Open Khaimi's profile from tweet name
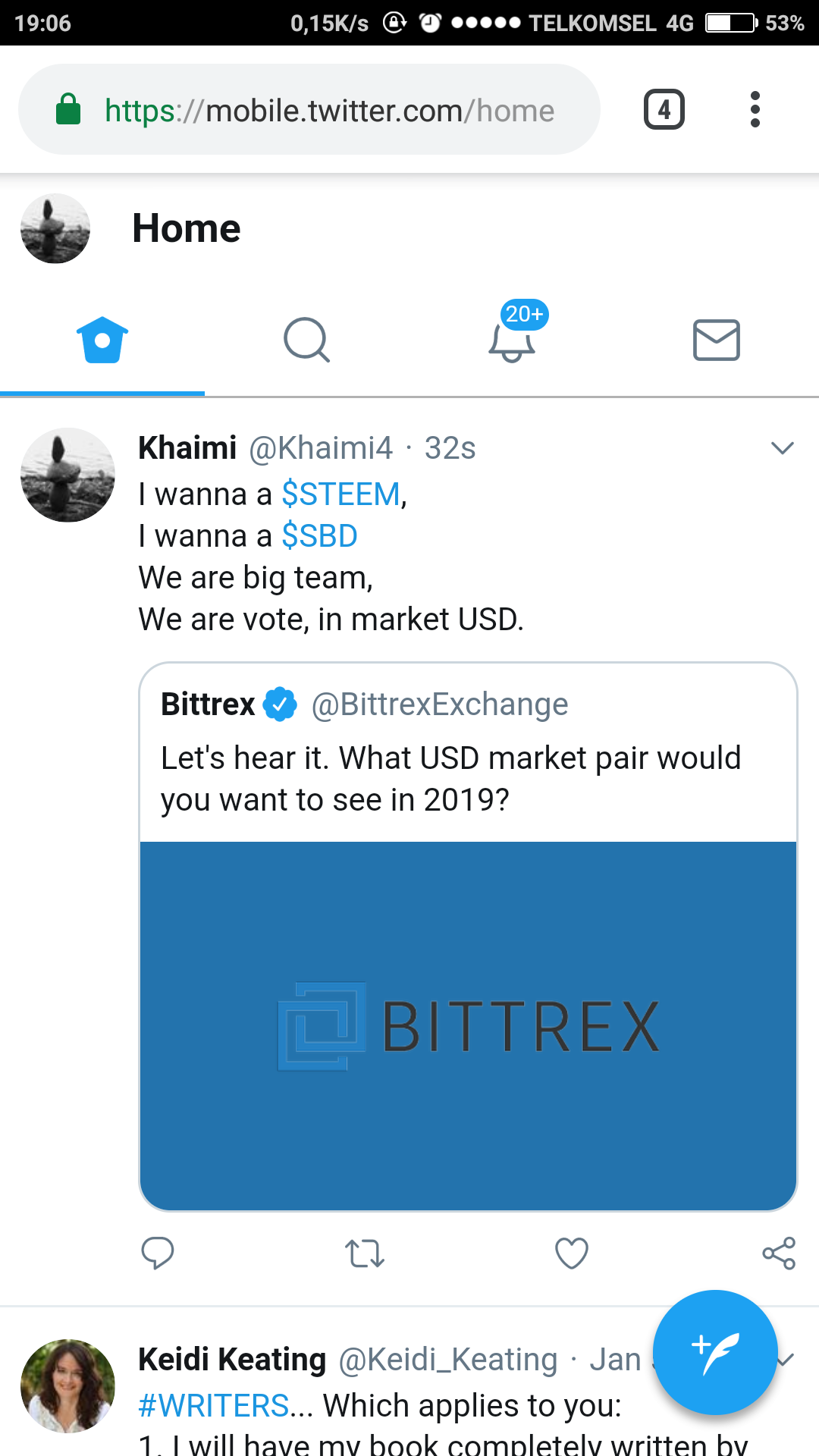 [x=187, y=448]
